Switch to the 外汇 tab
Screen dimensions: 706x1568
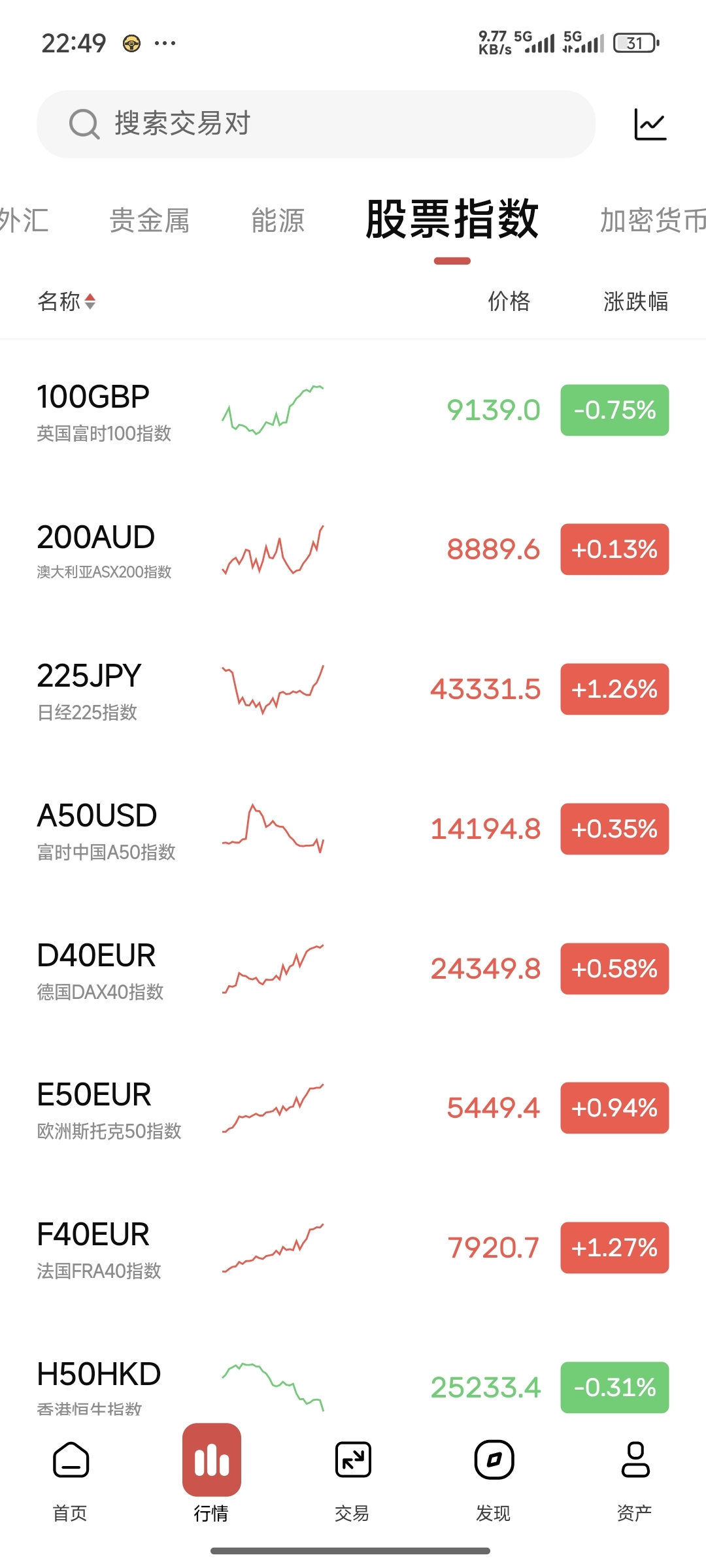[24, 221]
